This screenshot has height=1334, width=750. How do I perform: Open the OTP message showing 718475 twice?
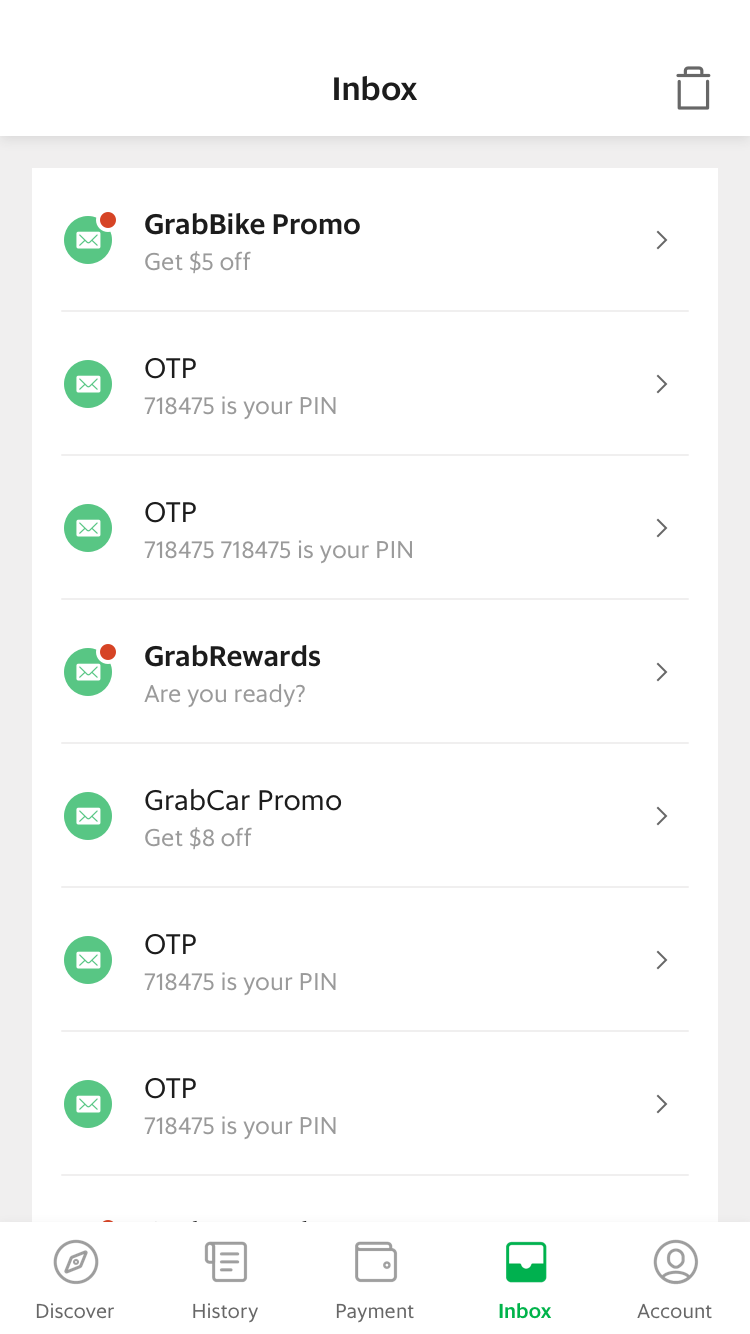click(x=375, y=528)
